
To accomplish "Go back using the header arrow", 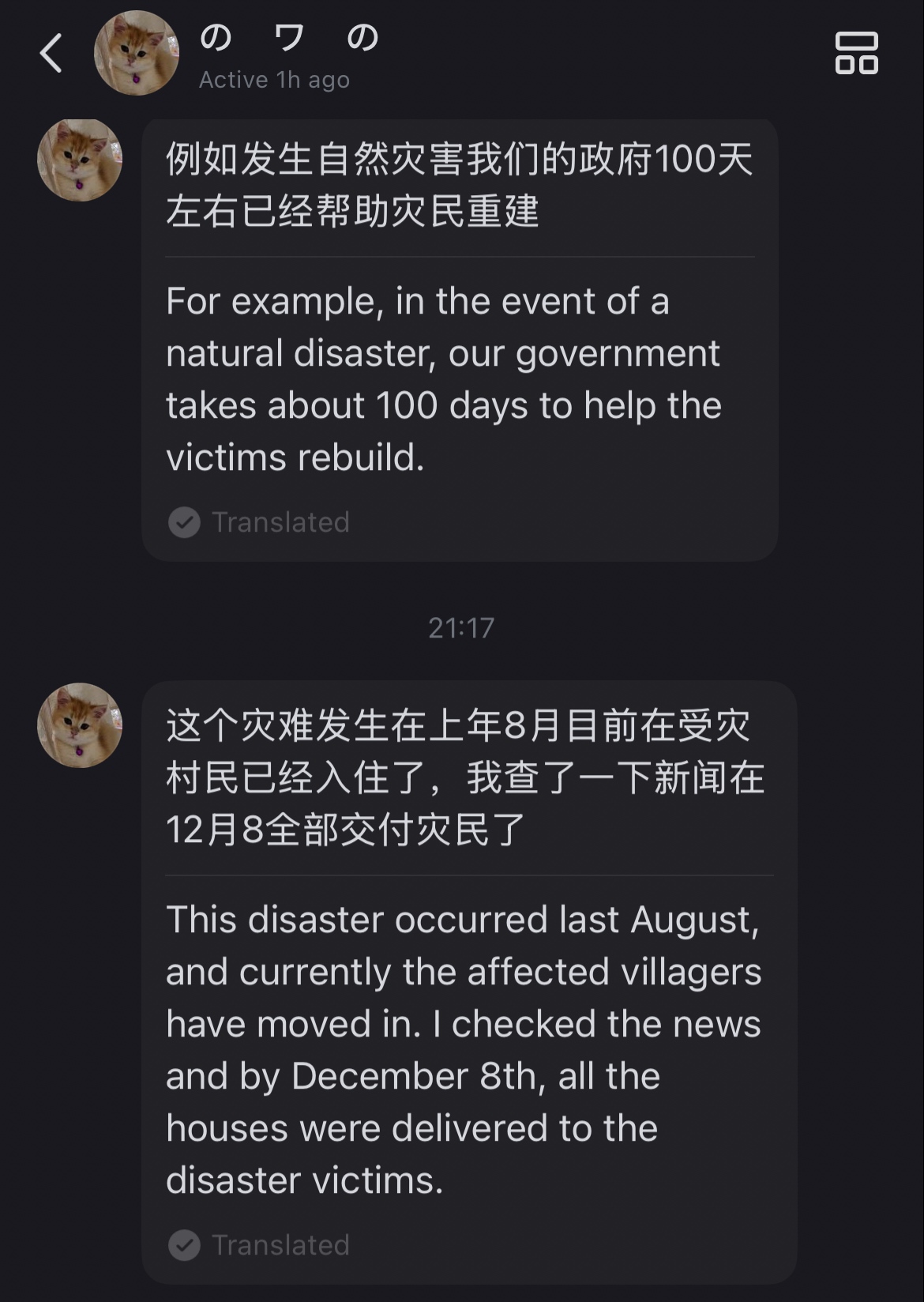I will [x=51, y=54].
